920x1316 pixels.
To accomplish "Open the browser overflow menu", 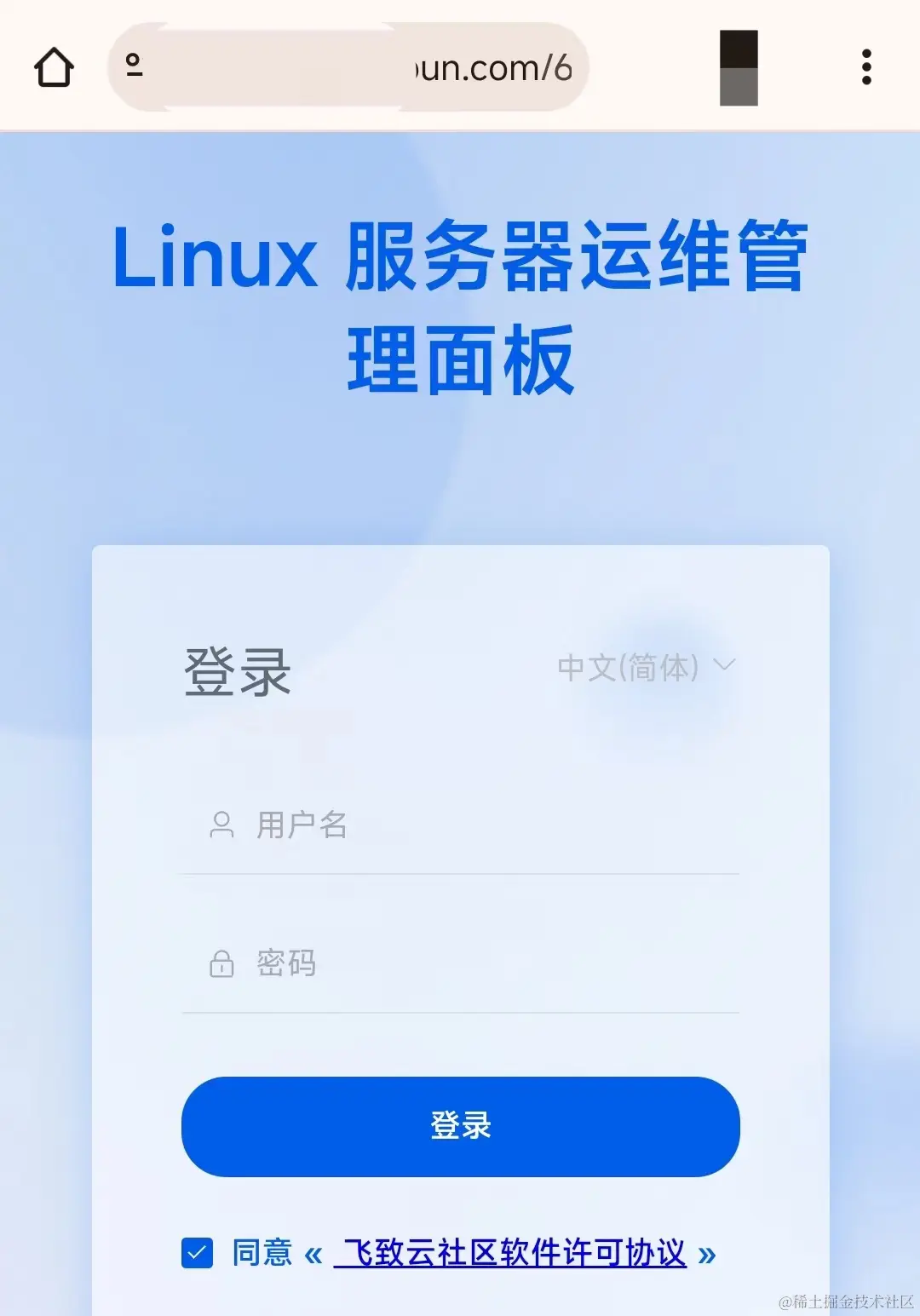I will pos(866,67).
